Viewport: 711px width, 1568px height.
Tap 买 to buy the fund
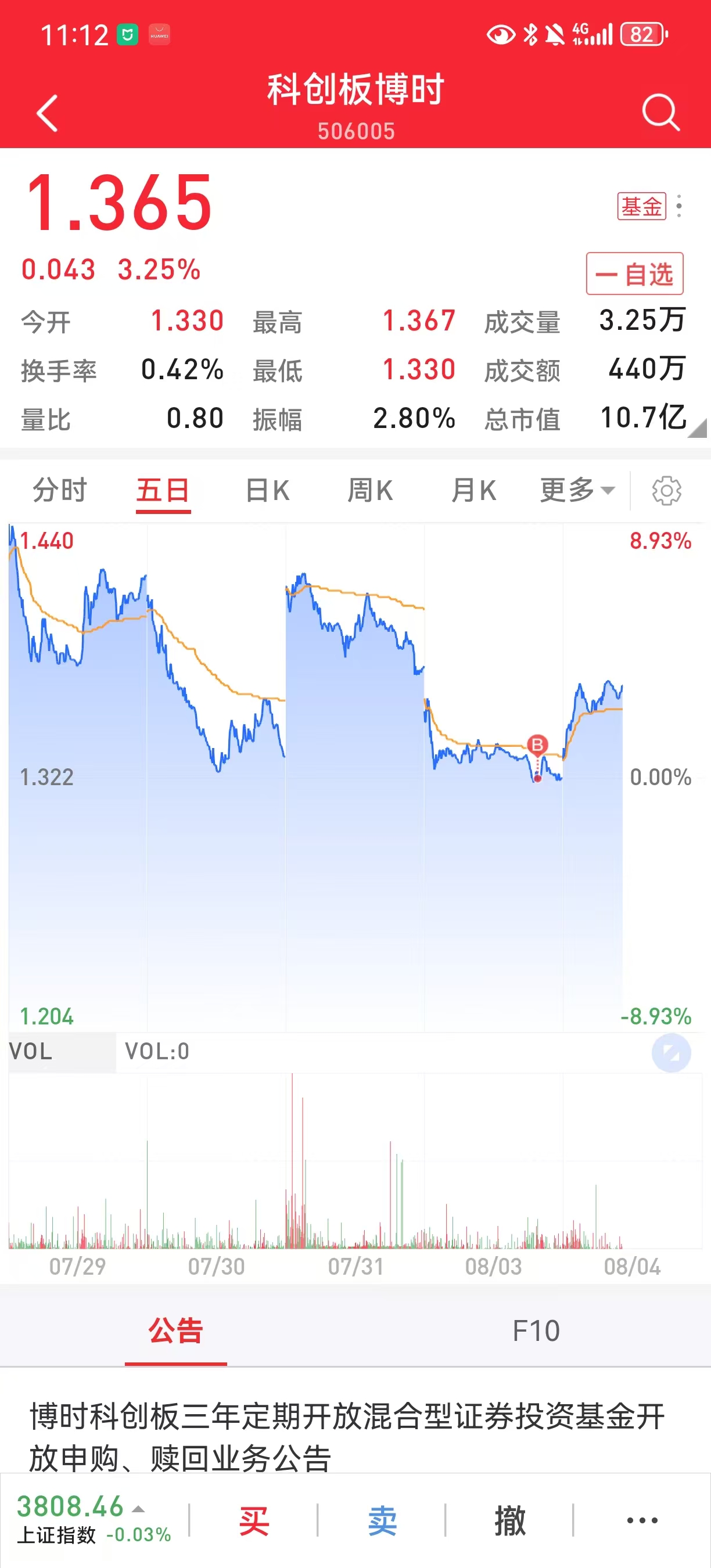(x=254, y=1520)
